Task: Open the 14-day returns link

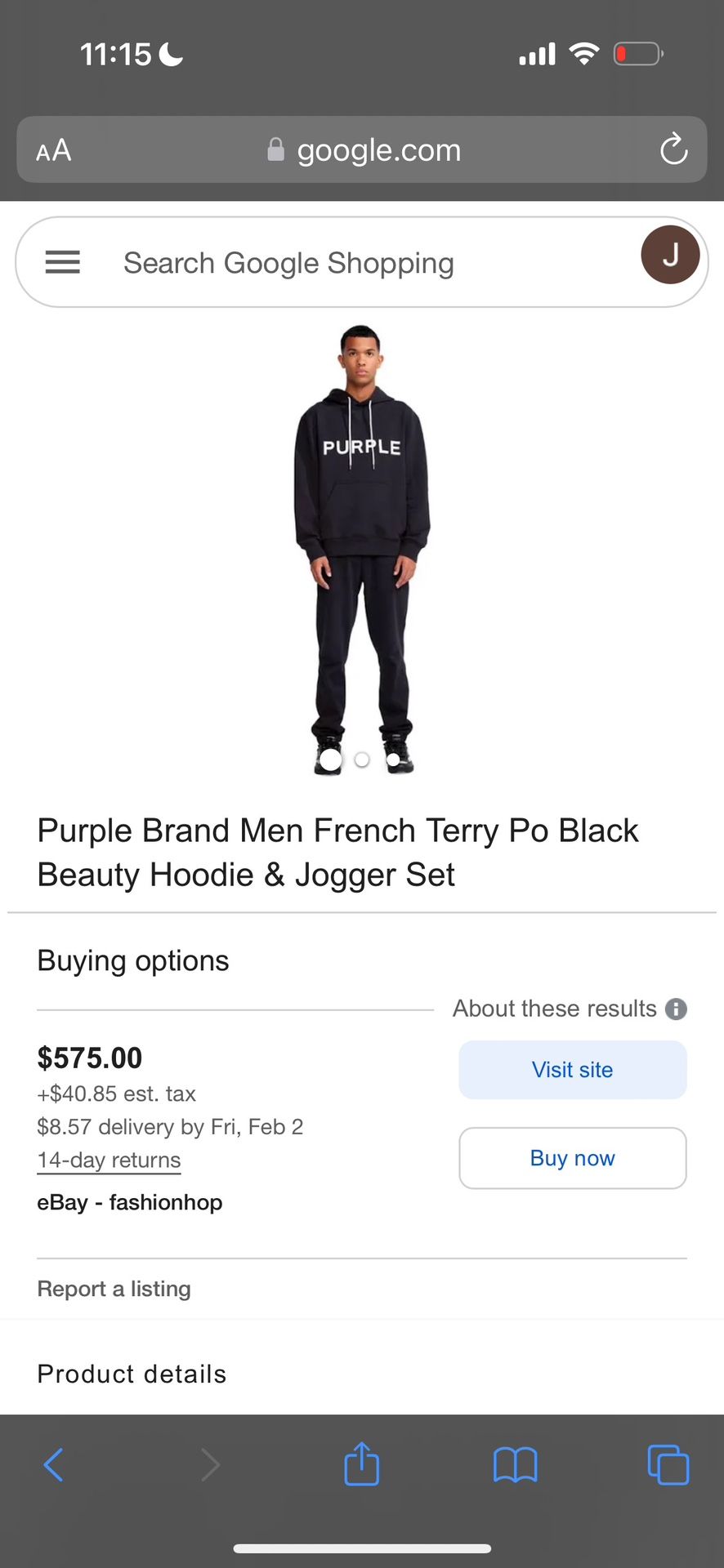Action: coord(109,1160)
